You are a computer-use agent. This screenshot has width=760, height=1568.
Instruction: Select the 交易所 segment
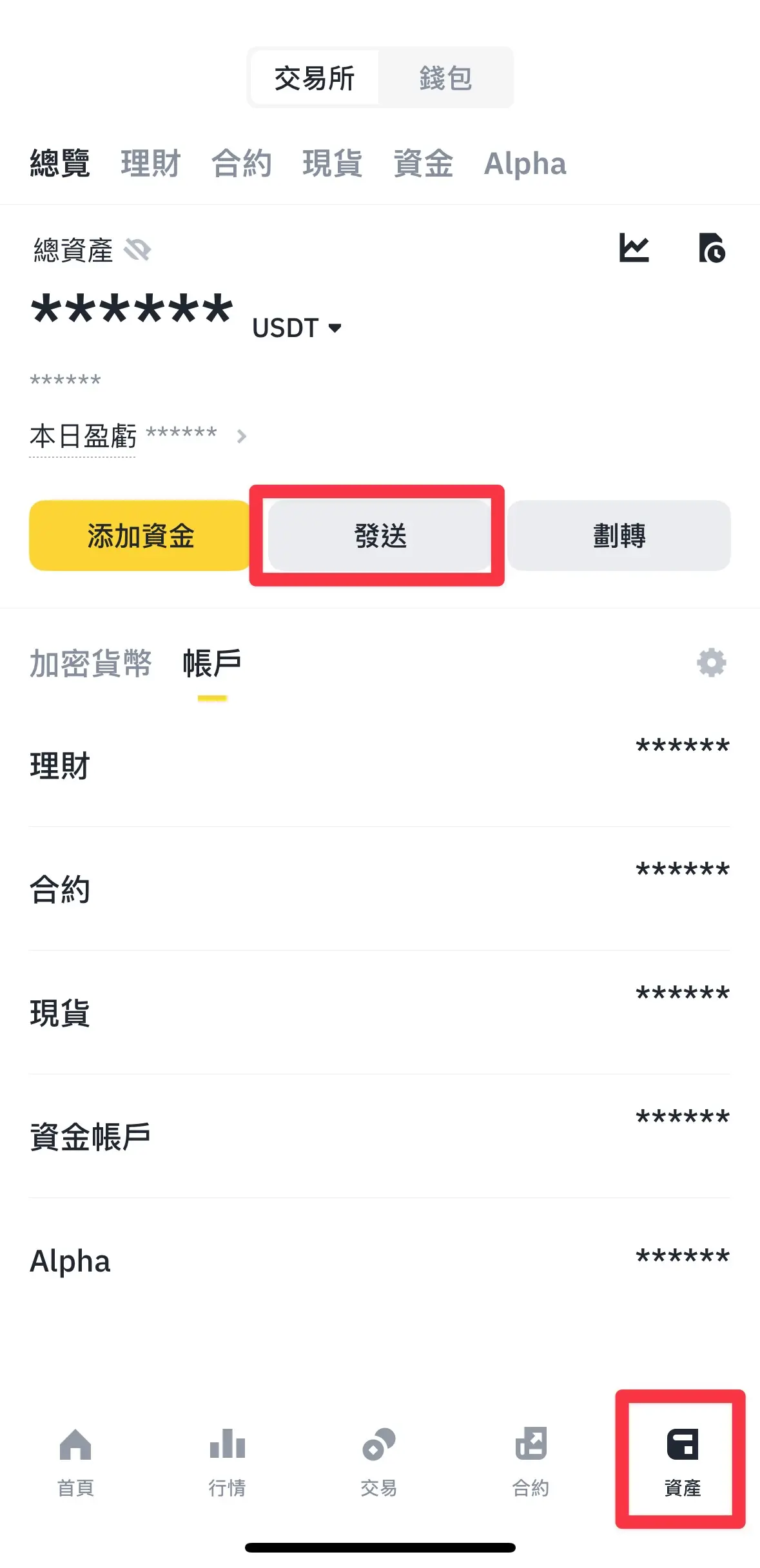(315, 79)
